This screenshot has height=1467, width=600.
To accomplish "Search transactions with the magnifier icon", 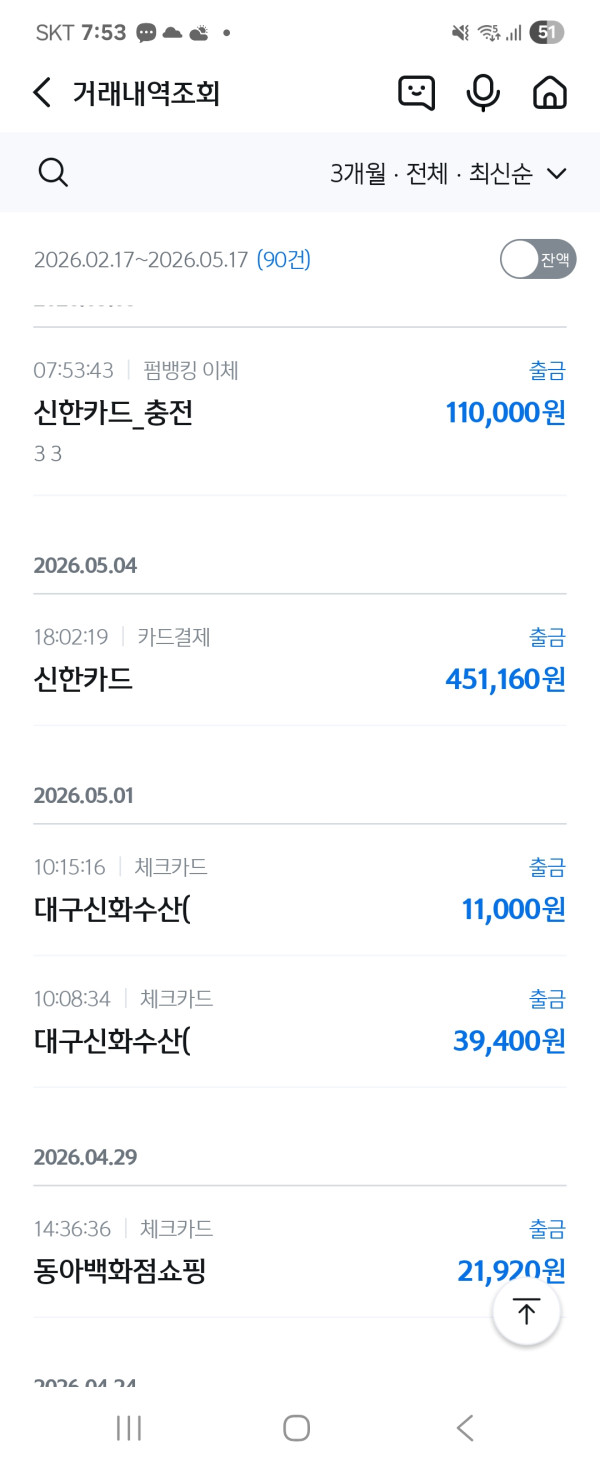I will click(x=53, y=172).
